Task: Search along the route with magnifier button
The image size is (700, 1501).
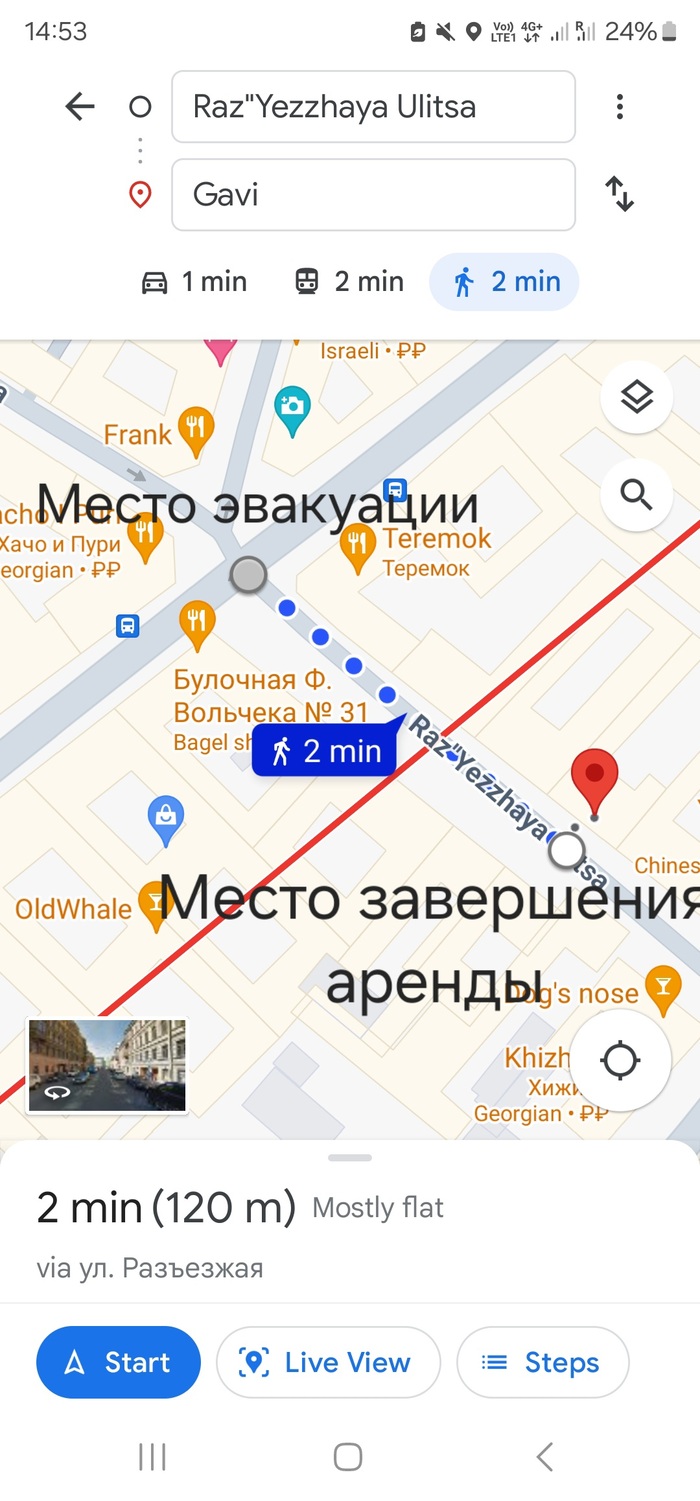Action: coord(636,494)
